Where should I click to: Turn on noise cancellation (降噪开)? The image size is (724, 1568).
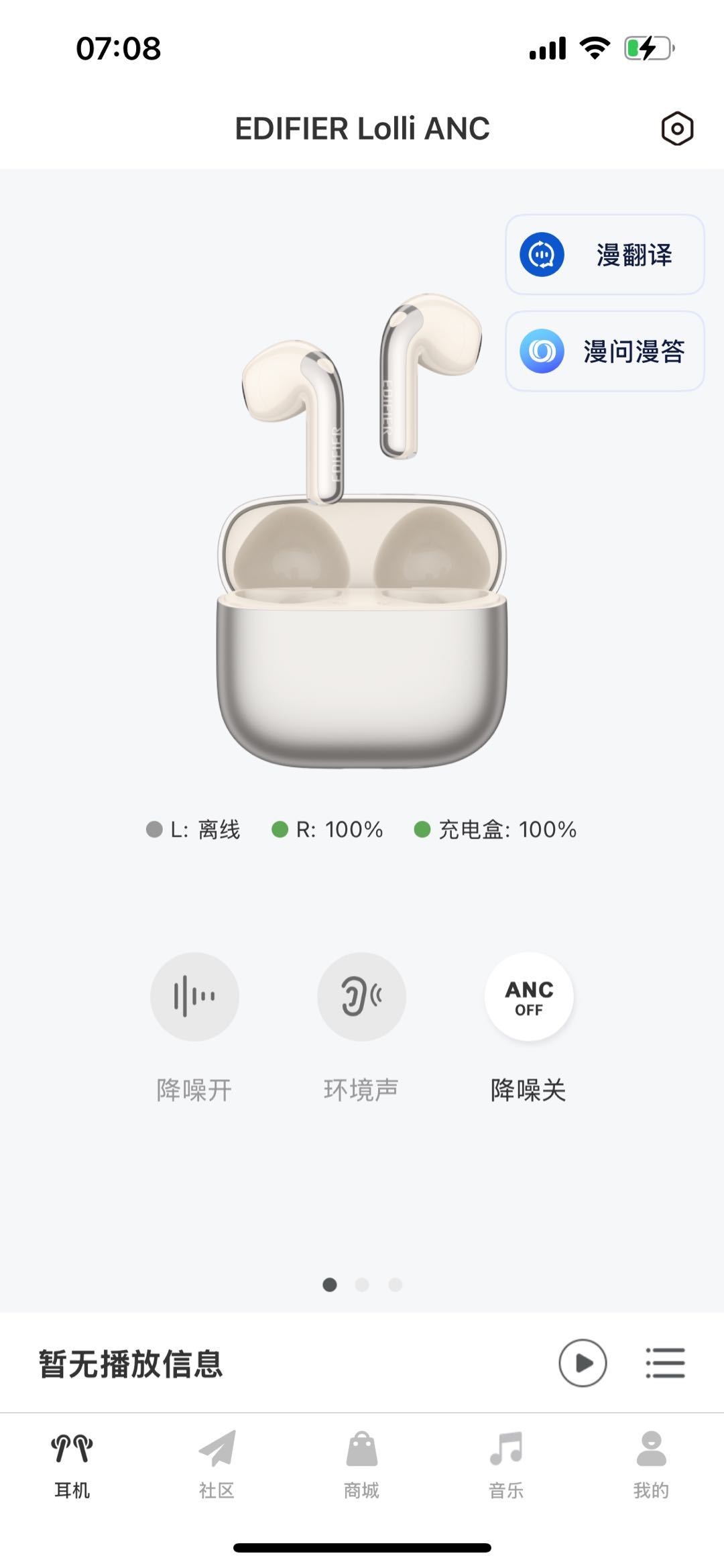[194, 997]
